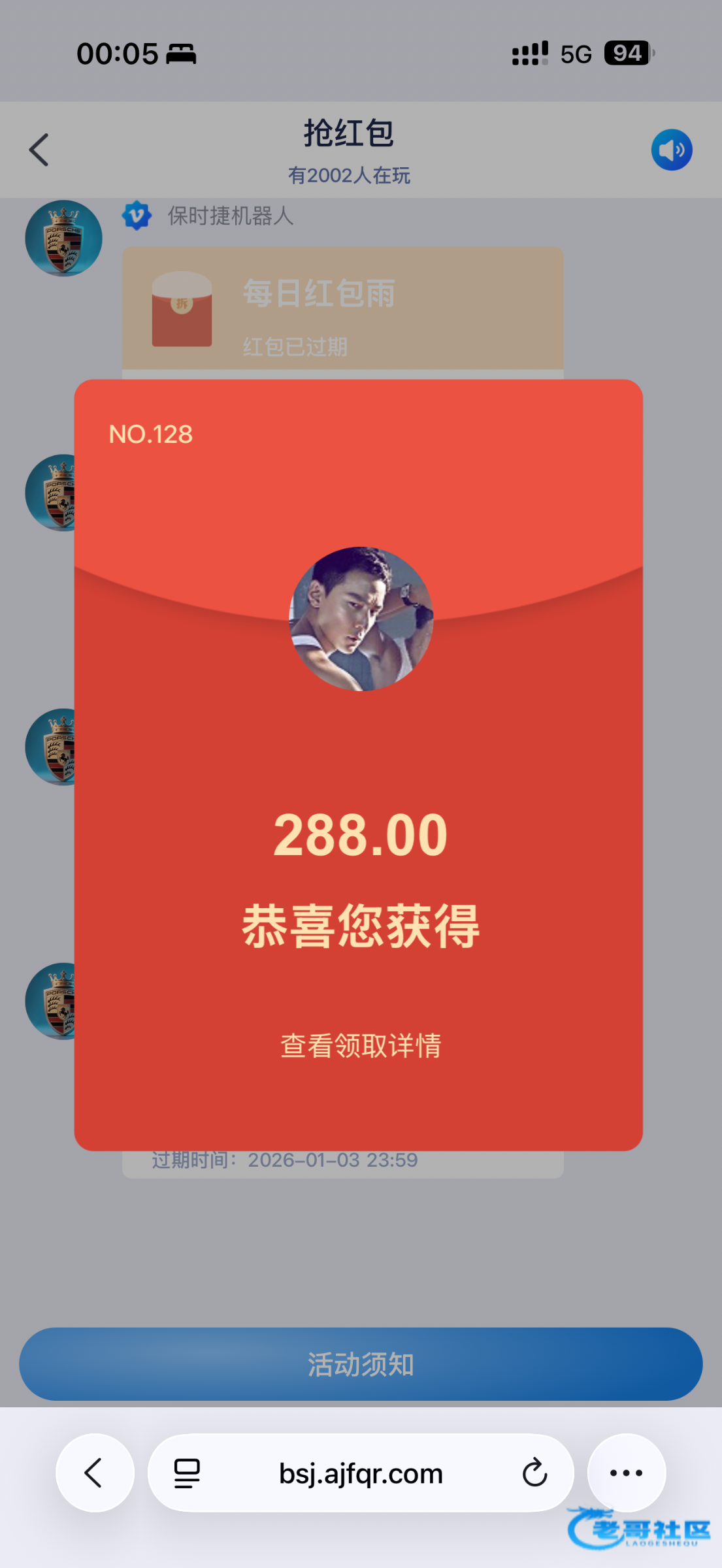Open the page options icon in address bar
The image size is (722, 1568).
pyautogui.click(x=187, y=1473)
